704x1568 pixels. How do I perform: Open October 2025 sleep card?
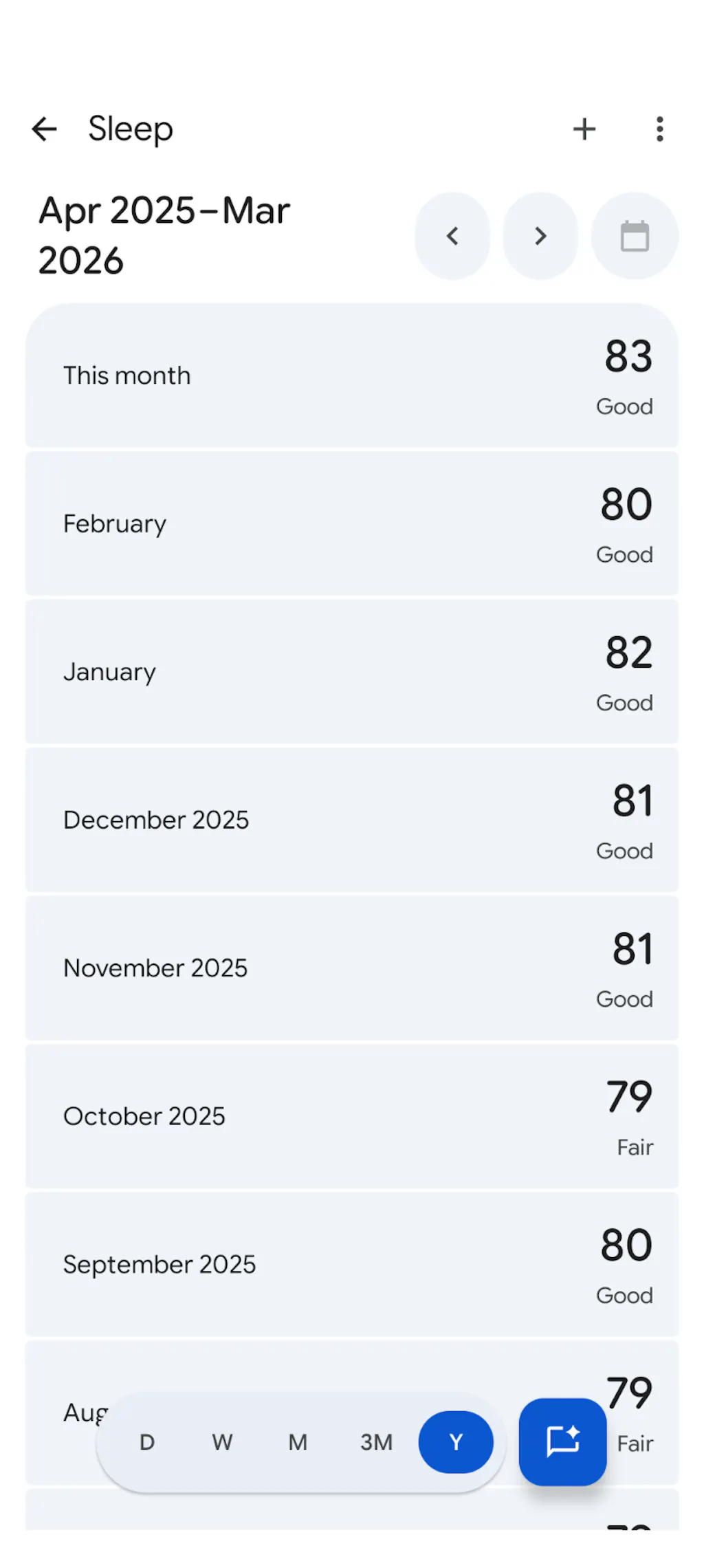(352, 1116)
